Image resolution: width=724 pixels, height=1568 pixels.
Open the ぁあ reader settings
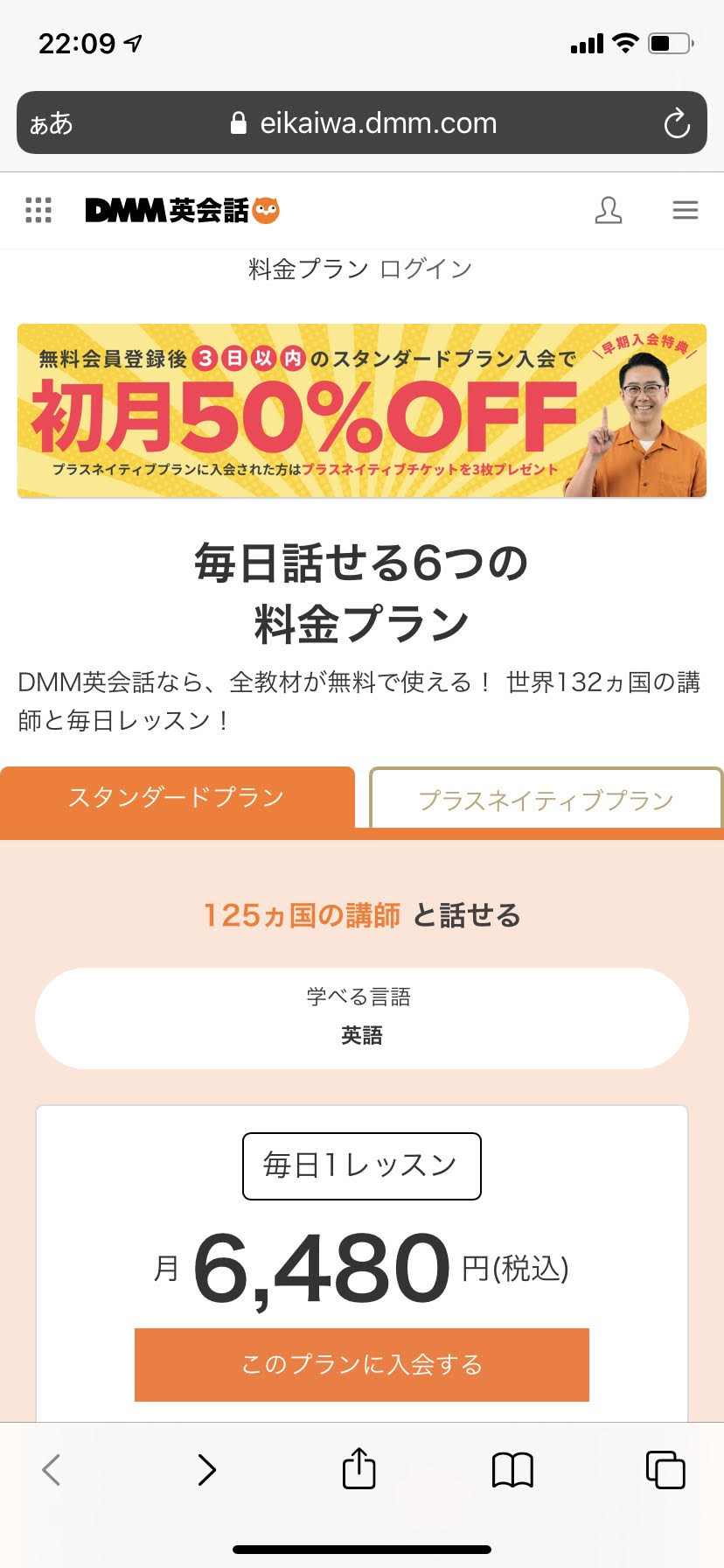51,123
